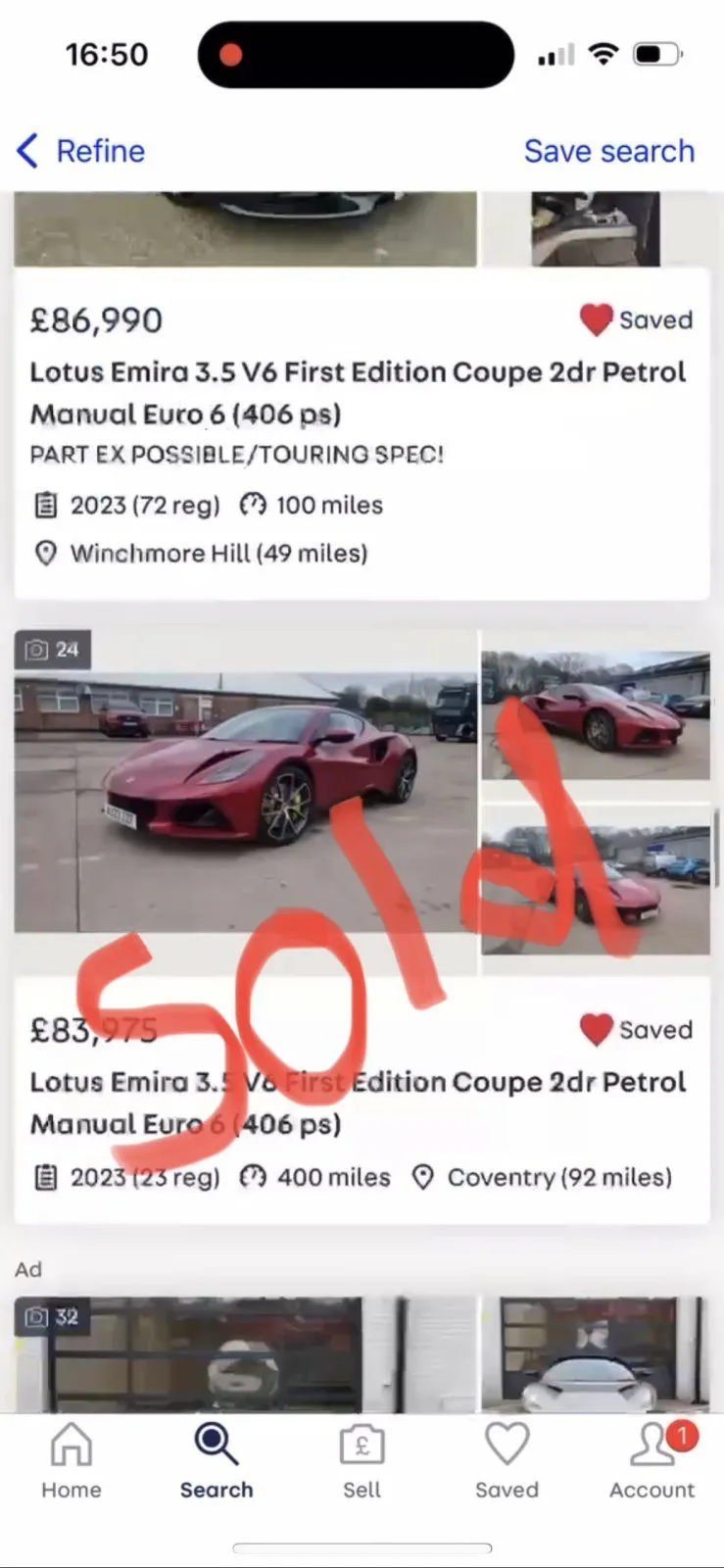View the red Lotus Emira main photo
The width and height of the screenshot is (724, 1568).
click(245, 781)
